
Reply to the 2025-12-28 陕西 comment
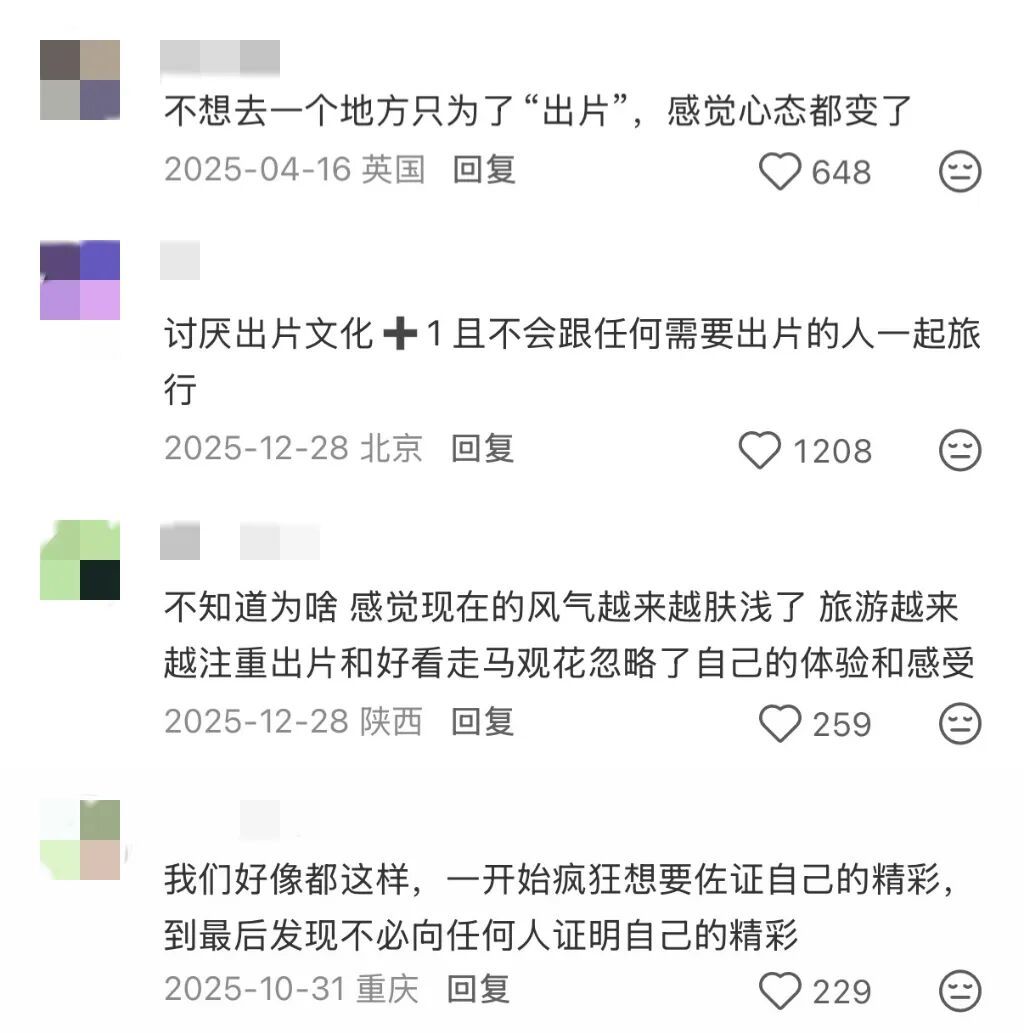coord(483,721)
